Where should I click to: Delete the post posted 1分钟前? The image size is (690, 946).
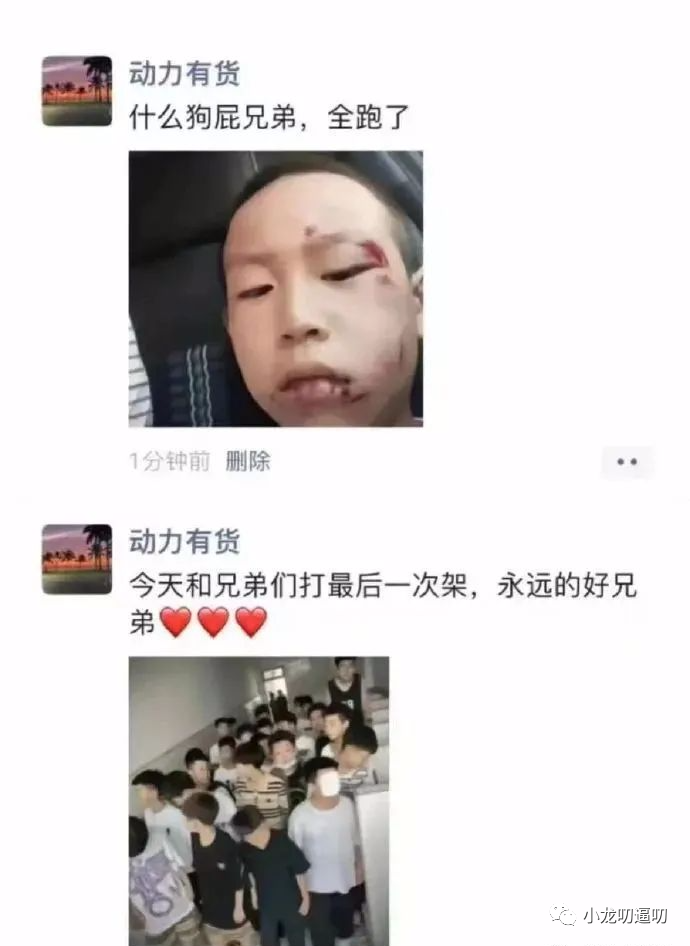248,461
